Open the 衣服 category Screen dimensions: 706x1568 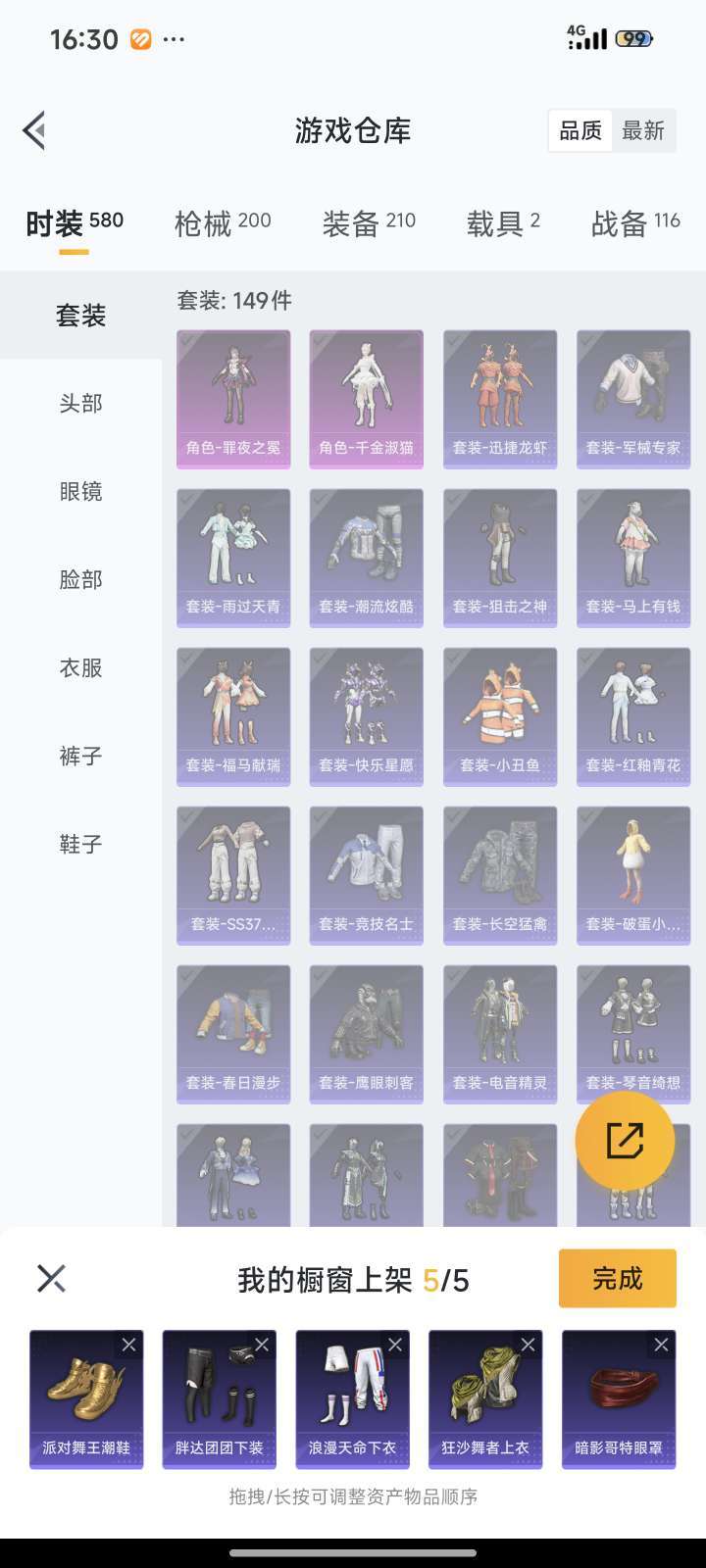pos(80,667)
